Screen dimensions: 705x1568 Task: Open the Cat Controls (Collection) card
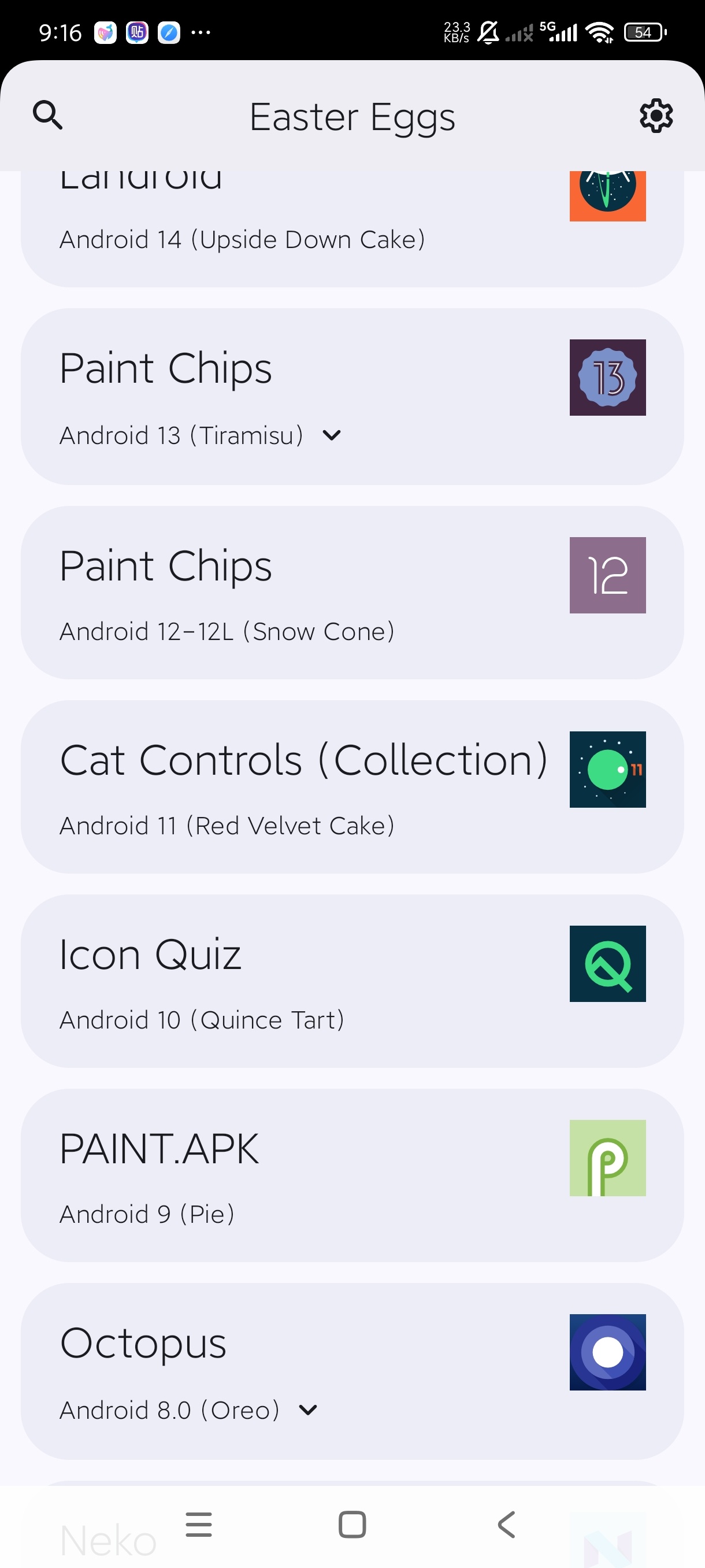click(x=352, y=786)
